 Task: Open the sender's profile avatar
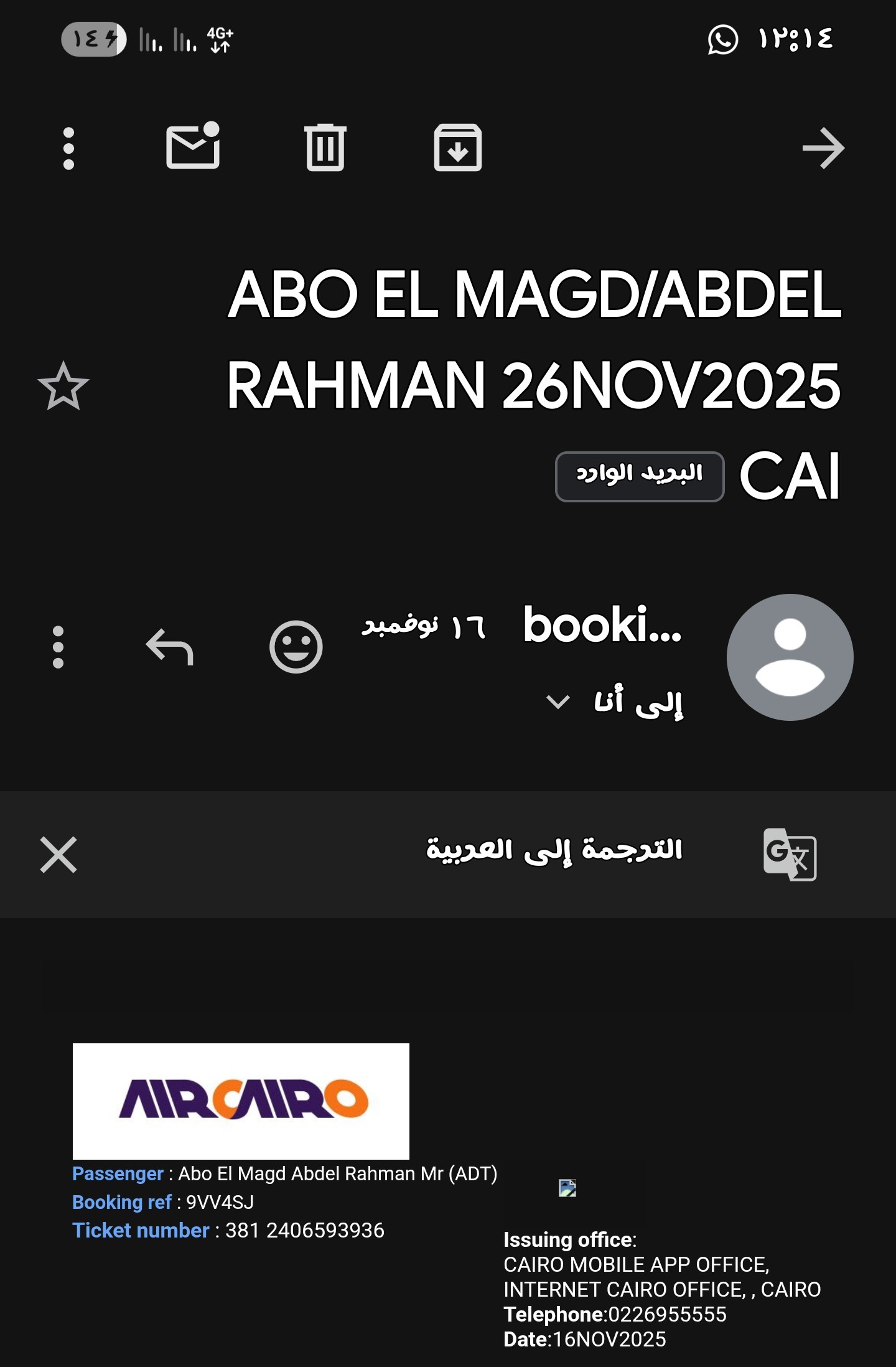click(790, 657)
